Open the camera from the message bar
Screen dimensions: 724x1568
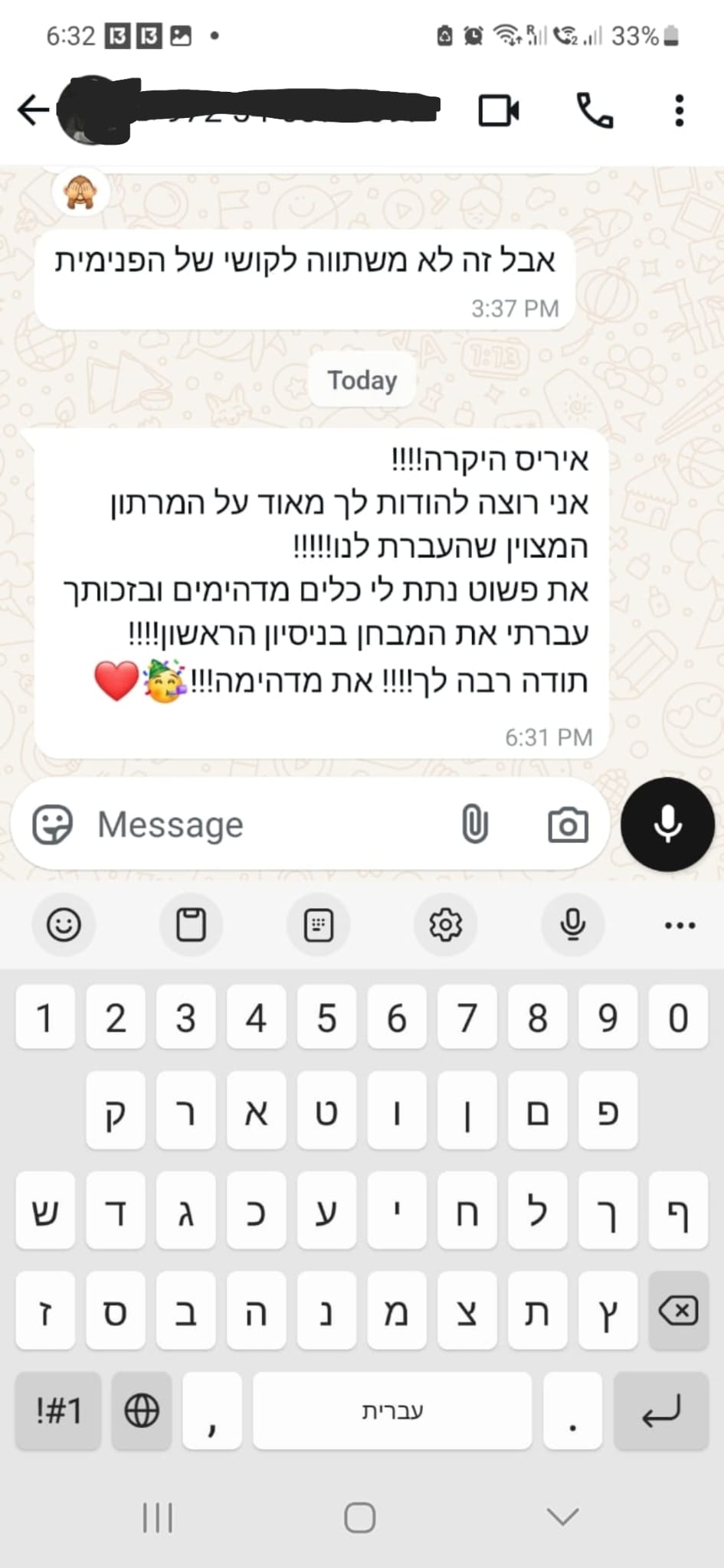(568, 825)
